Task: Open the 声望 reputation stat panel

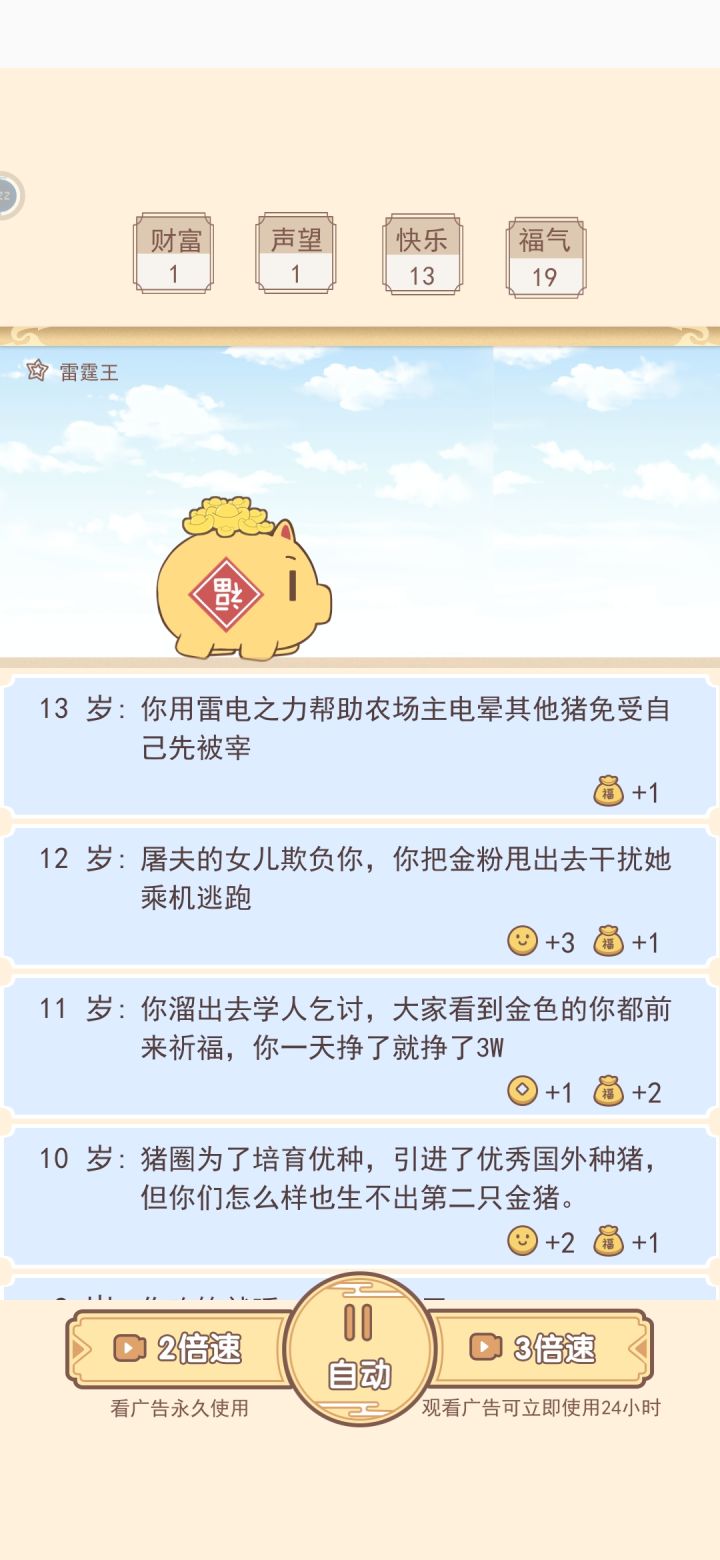Action: pyautogui.click(x=297, y=253)
